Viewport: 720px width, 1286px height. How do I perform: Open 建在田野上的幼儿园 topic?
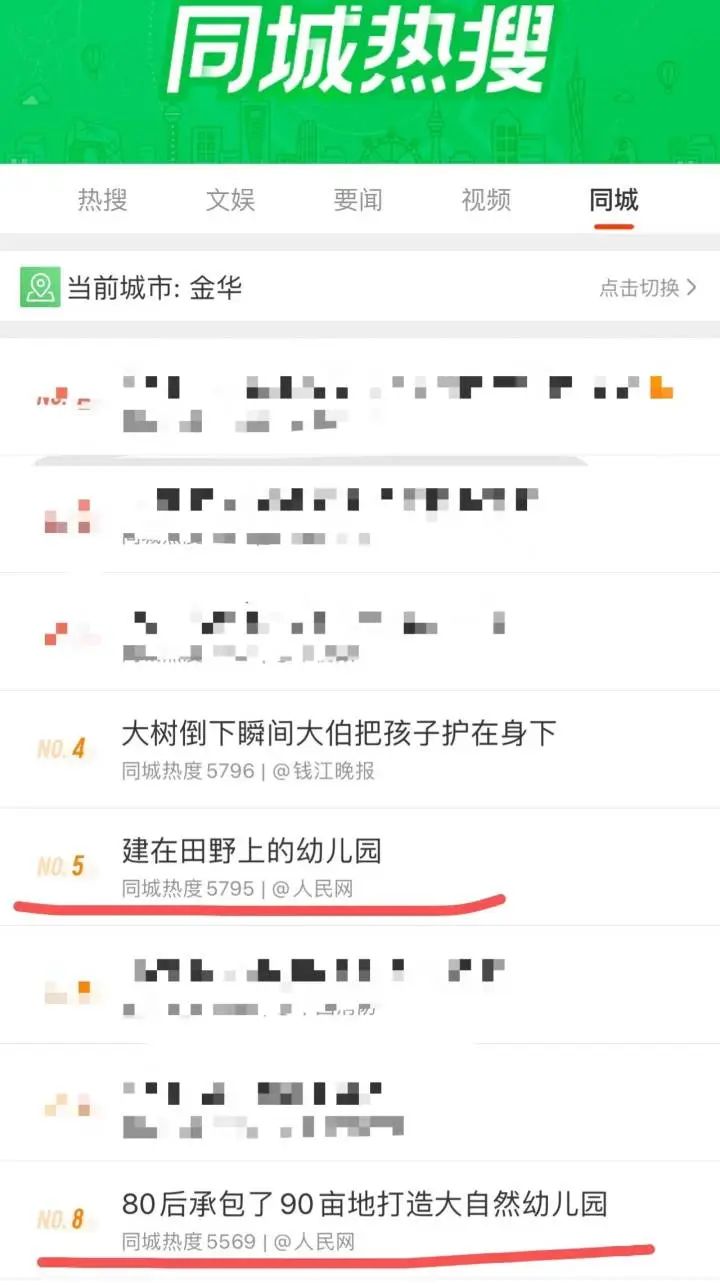click(252, 852)
